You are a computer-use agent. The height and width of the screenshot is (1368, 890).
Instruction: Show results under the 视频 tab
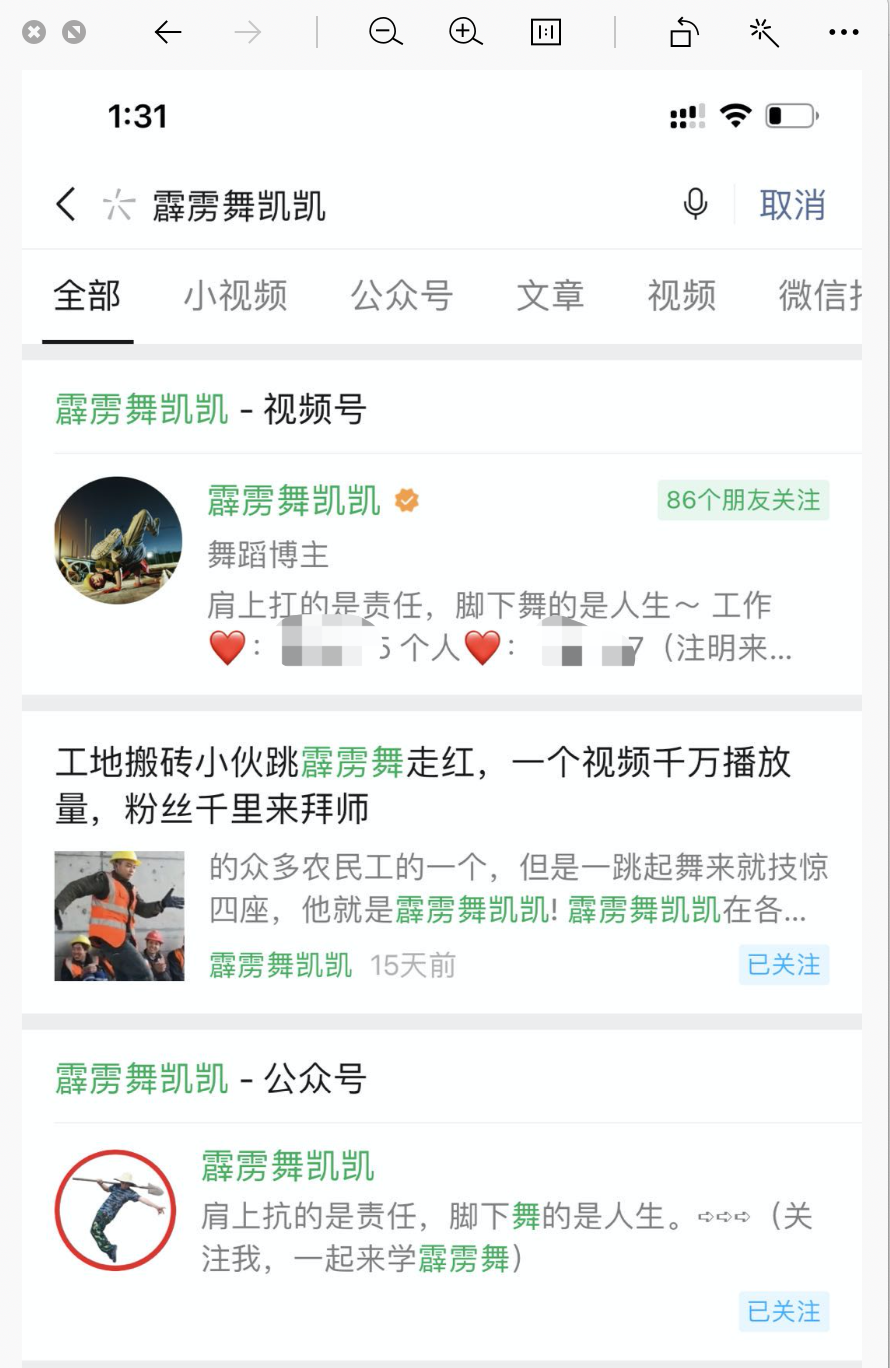tap(681, 296)
